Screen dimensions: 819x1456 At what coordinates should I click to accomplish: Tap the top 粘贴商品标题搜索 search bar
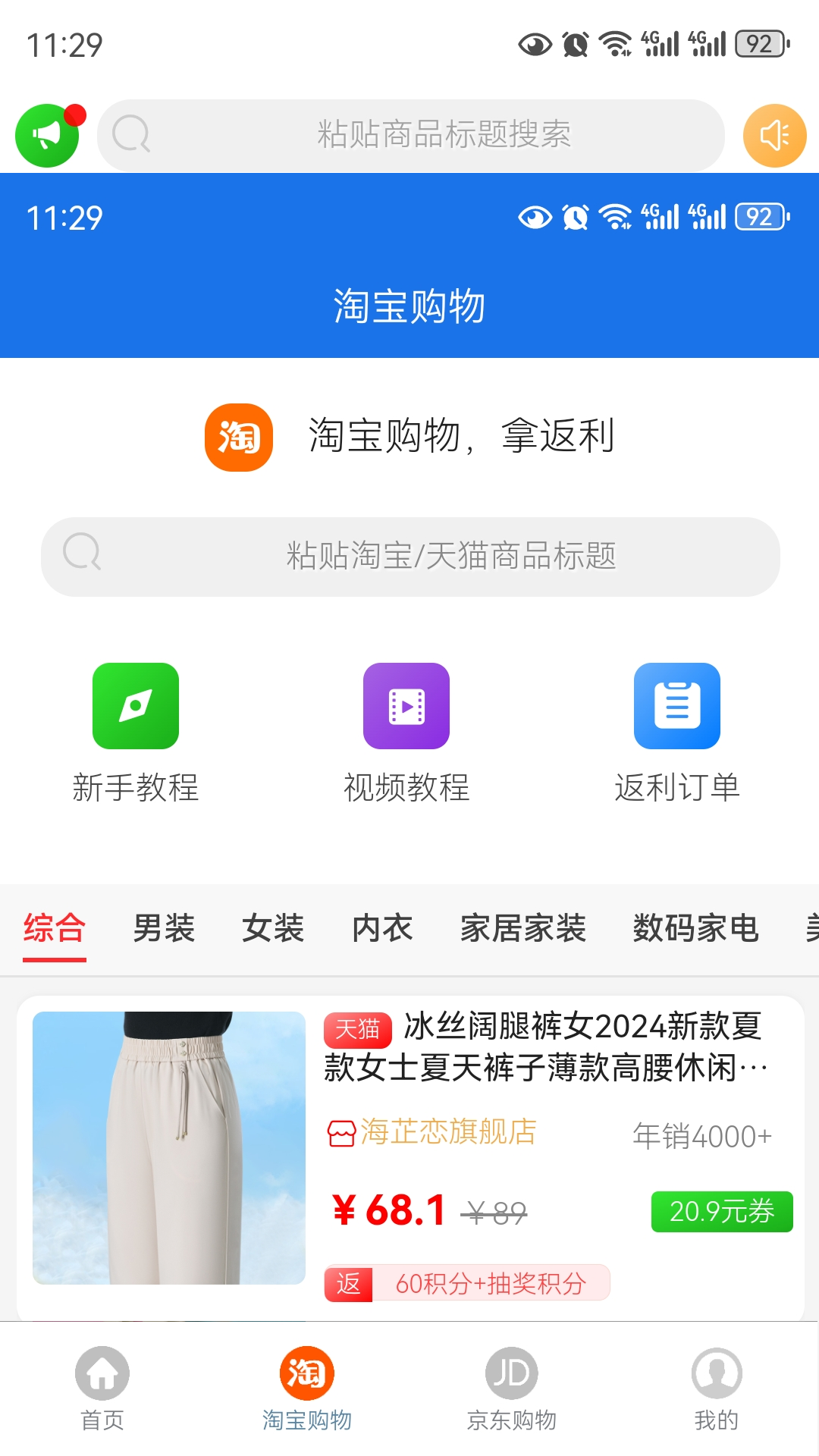(x=415, y=134)
